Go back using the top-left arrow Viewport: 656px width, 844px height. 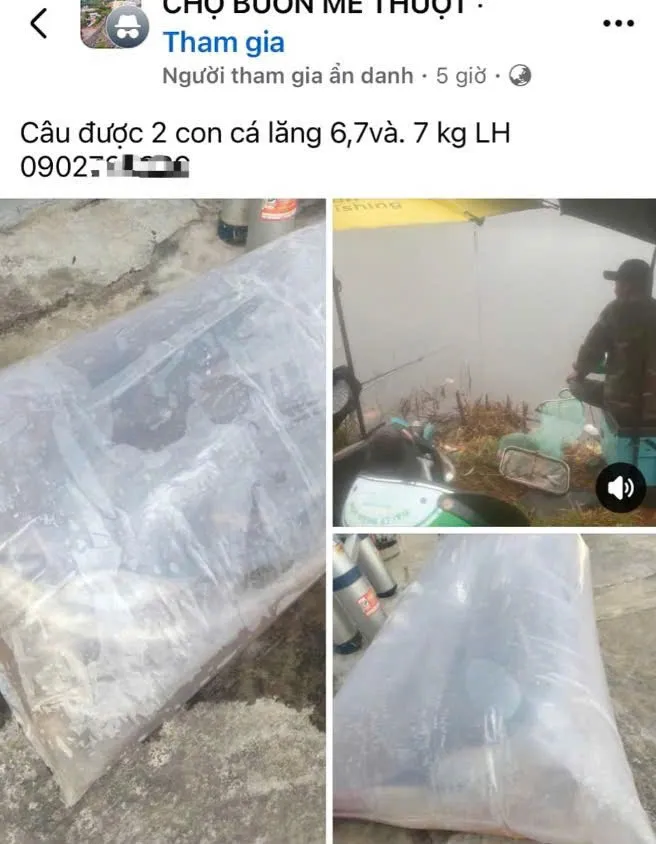(38, 24)
